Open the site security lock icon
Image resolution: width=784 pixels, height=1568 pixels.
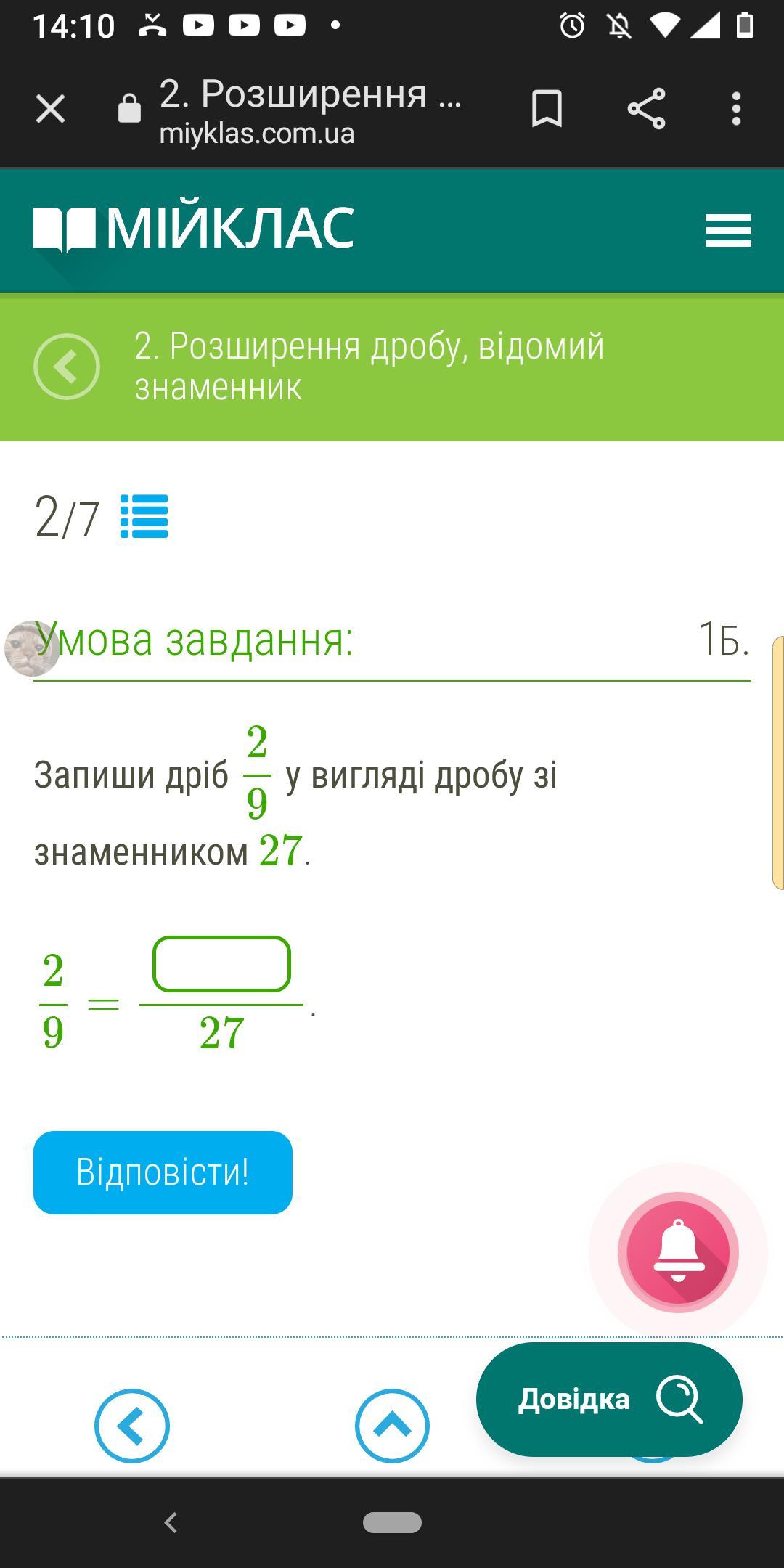[129, 109]
